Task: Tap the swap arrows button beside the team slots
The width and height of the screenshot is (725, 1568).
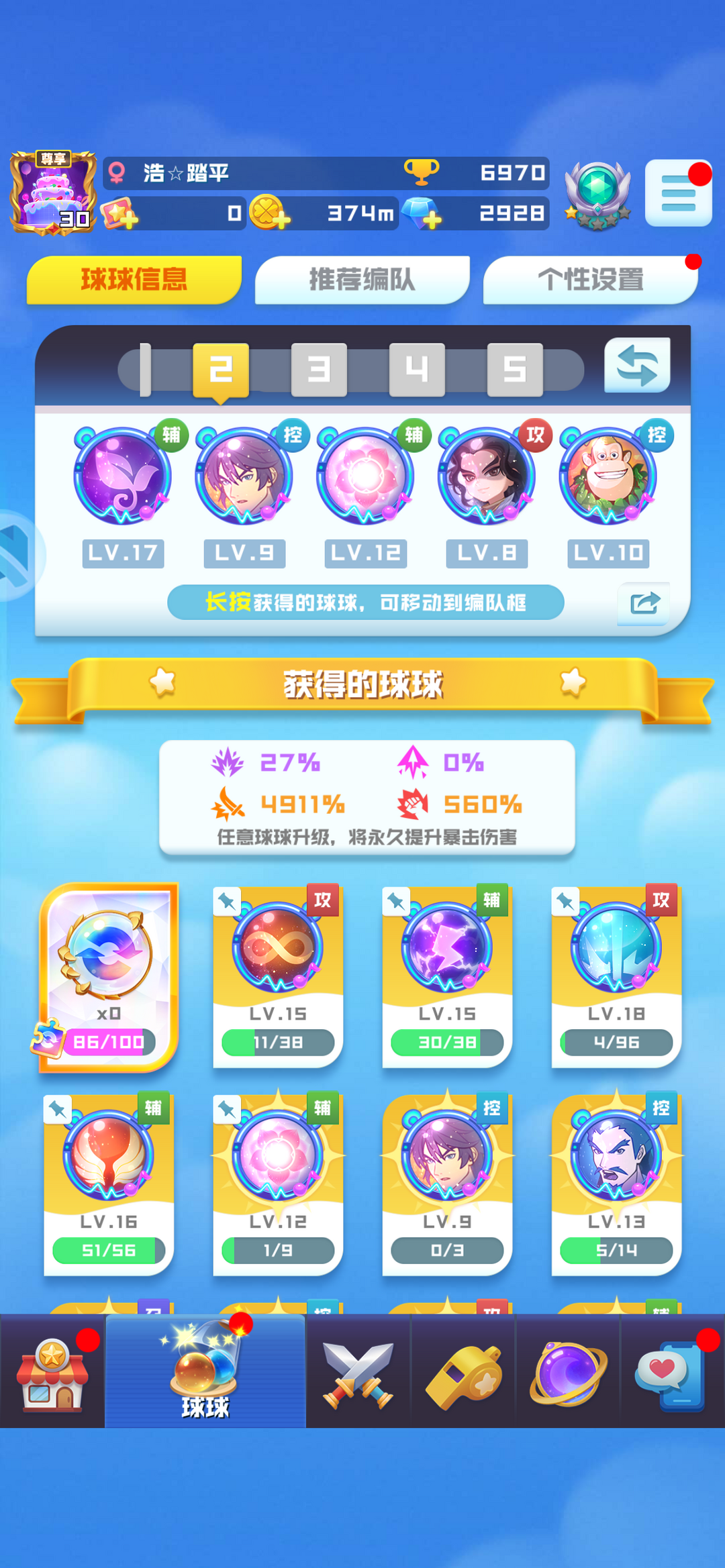Action: click(x=637, y=366)
